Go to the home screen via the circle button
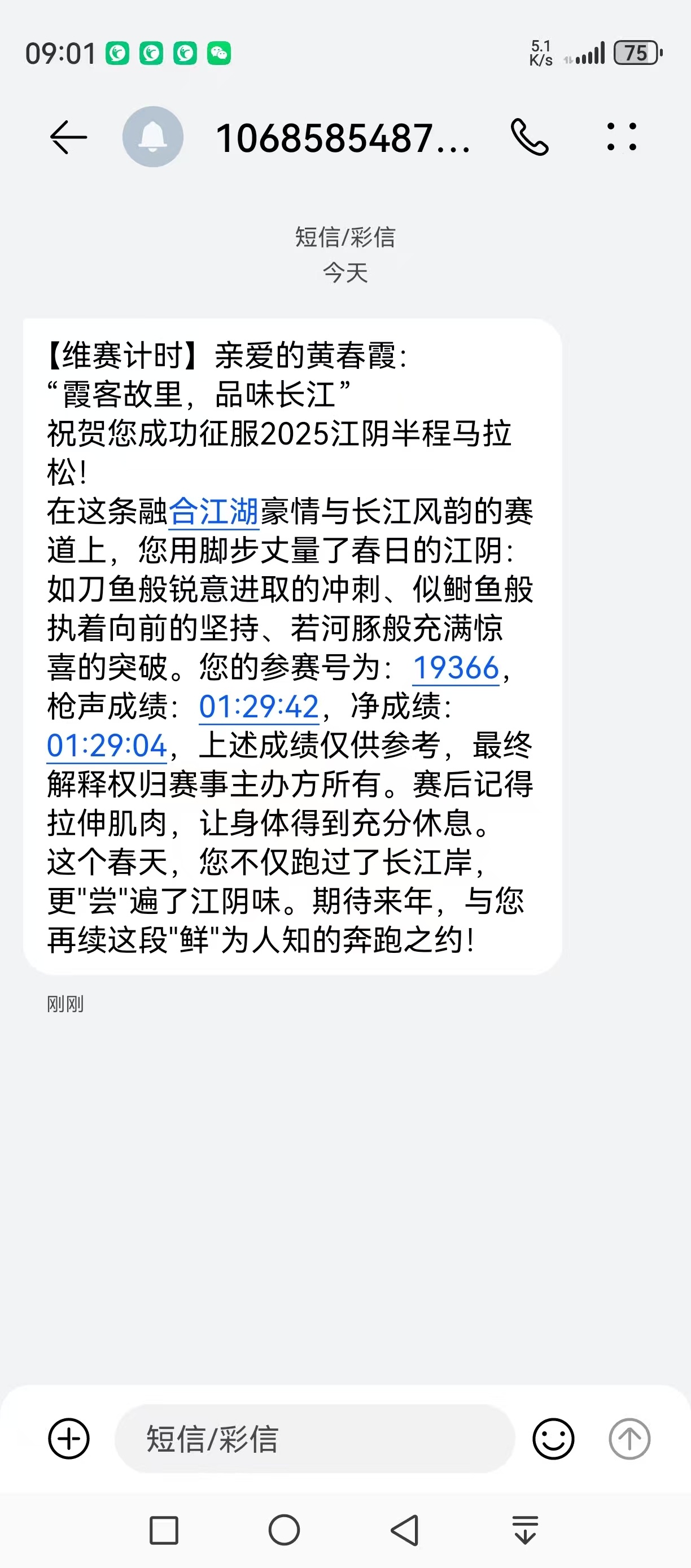The width and height of the screenshot is (691, 1568). [284, 1530]
